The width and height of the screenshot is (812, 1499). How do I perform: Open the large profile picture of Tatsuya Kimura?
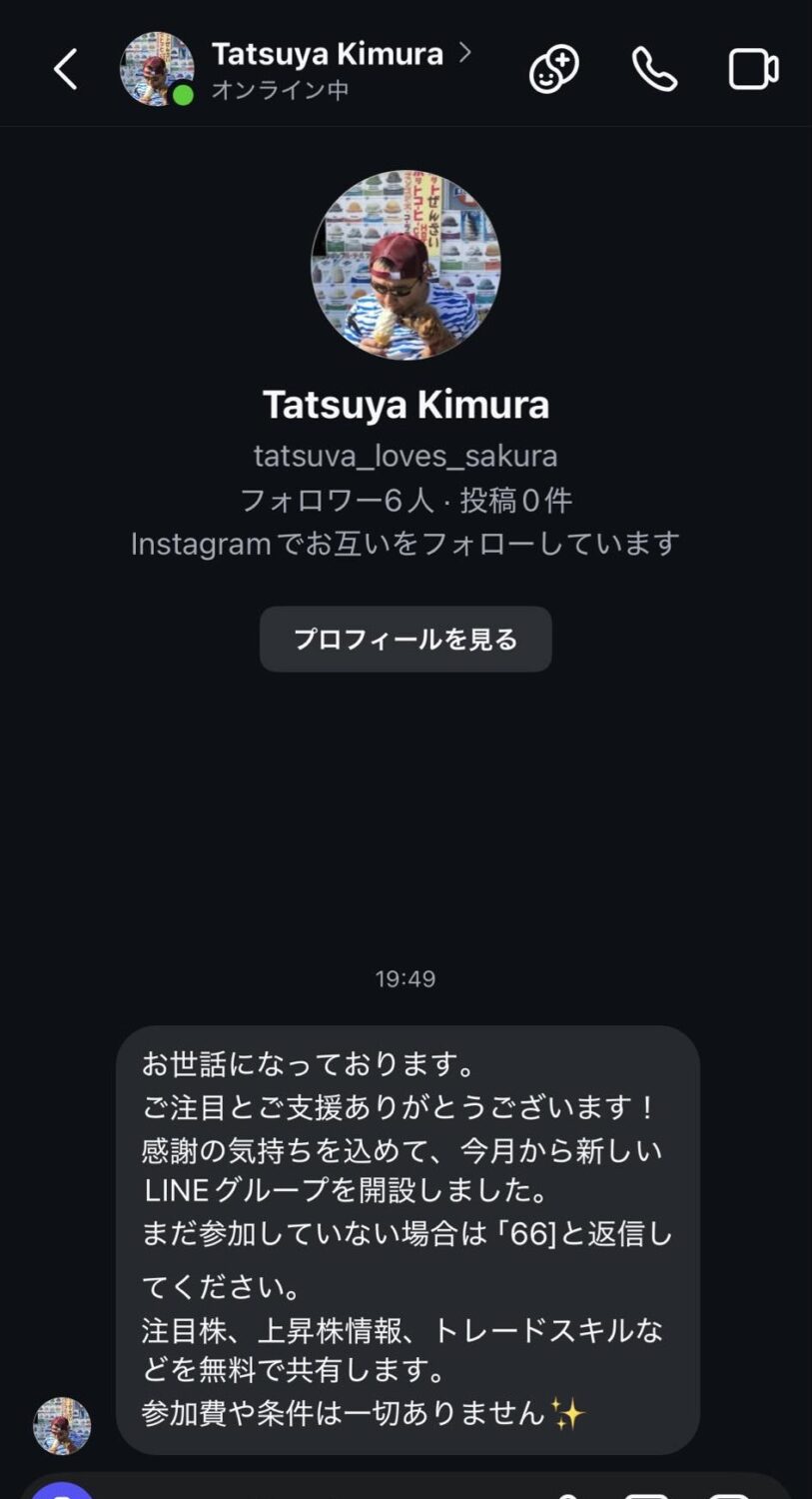[406, 265]
